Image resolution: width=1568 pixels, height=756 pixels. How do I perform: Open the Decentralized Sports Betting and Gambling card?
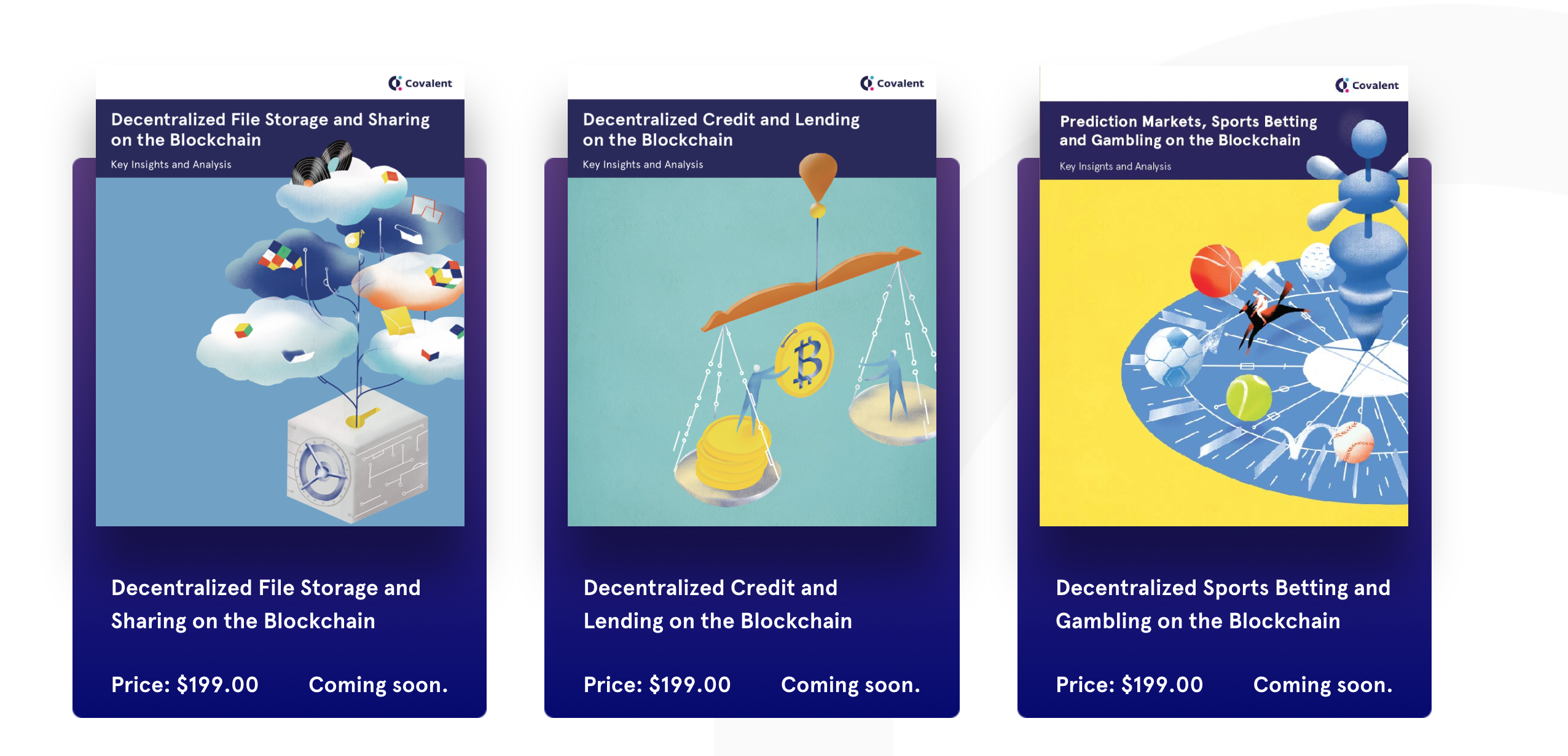tap(1223, 604)
